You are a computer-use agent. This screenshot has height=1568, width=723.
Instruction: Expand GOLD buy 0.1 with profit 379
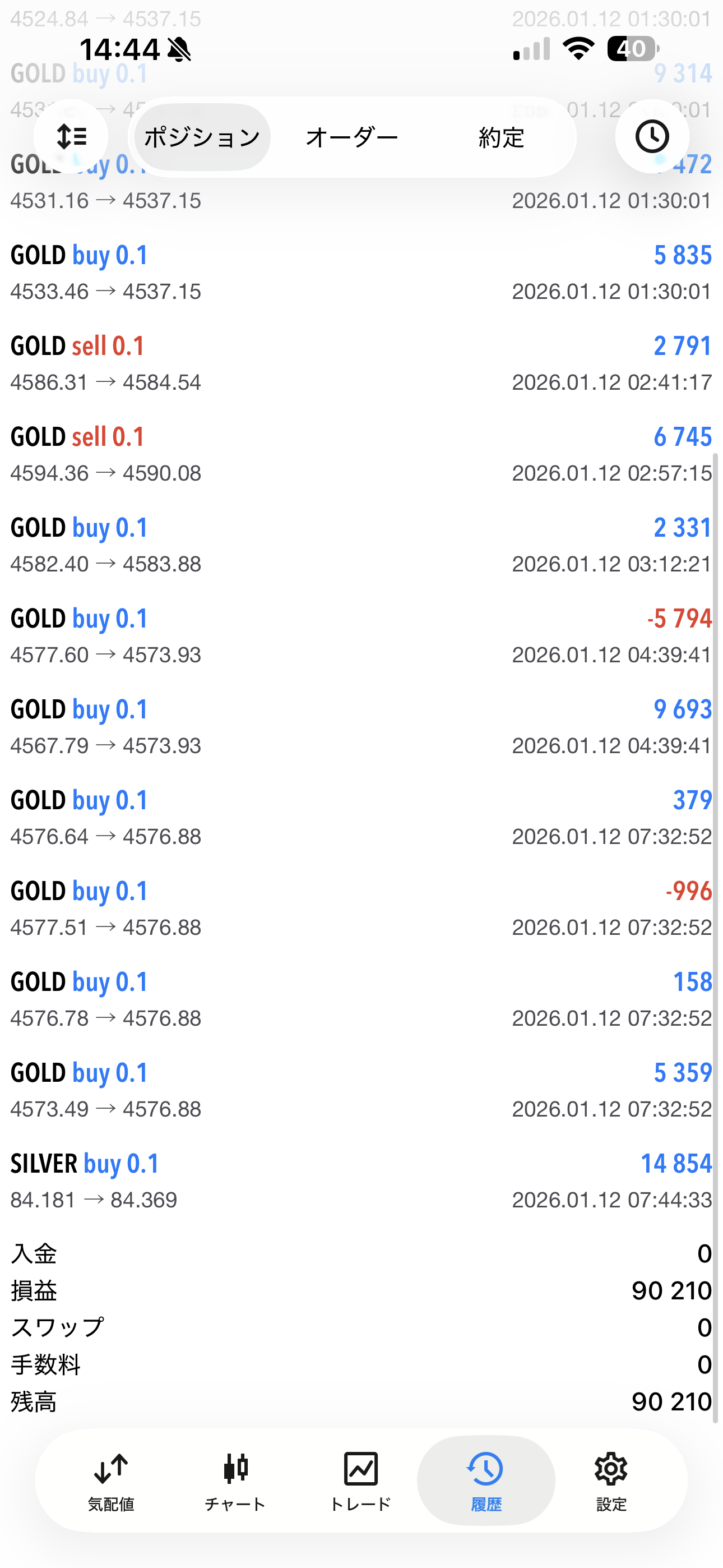pyautogui.click(x=361, y=818)
